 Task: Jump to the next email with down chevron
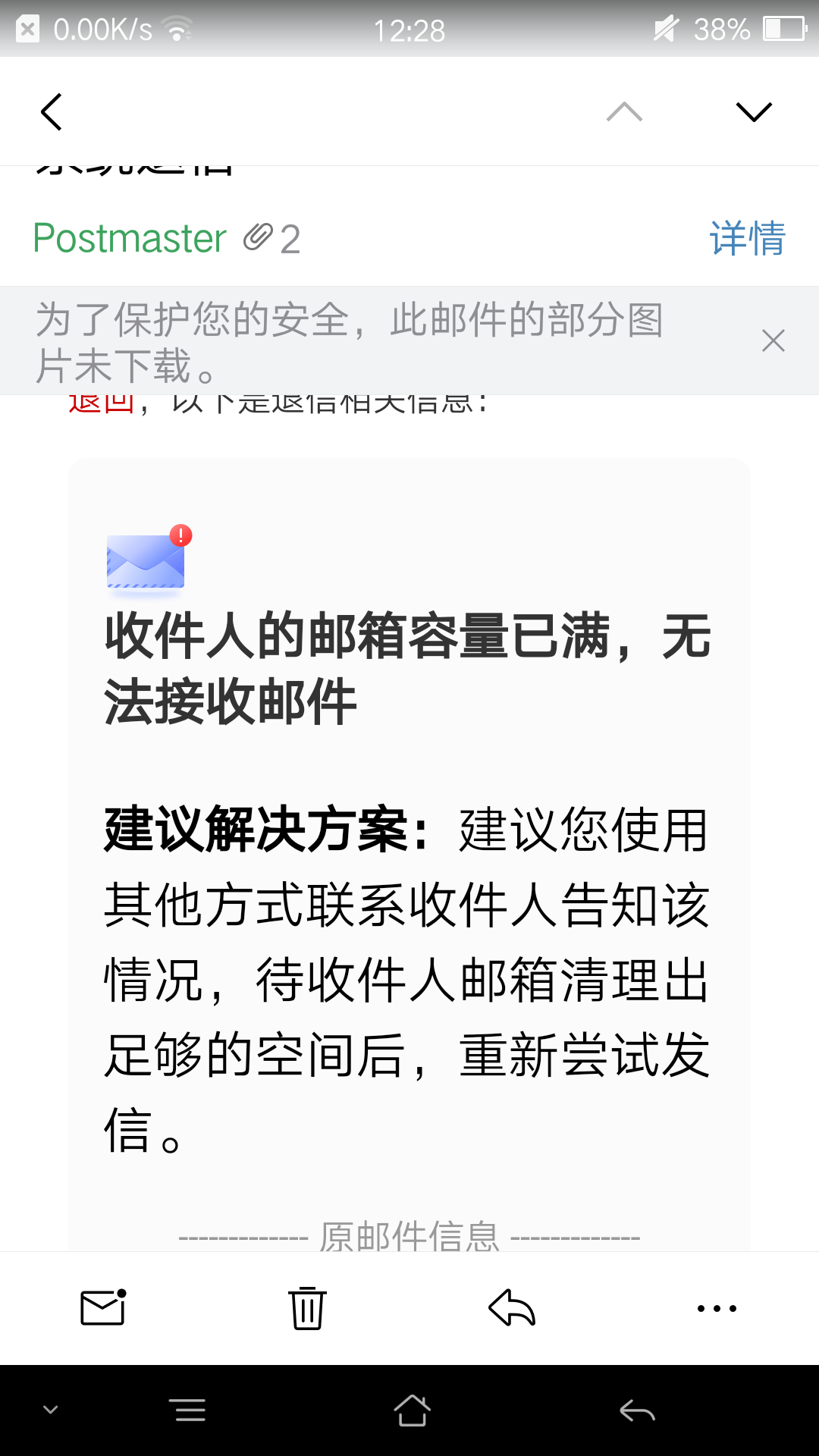754,112
